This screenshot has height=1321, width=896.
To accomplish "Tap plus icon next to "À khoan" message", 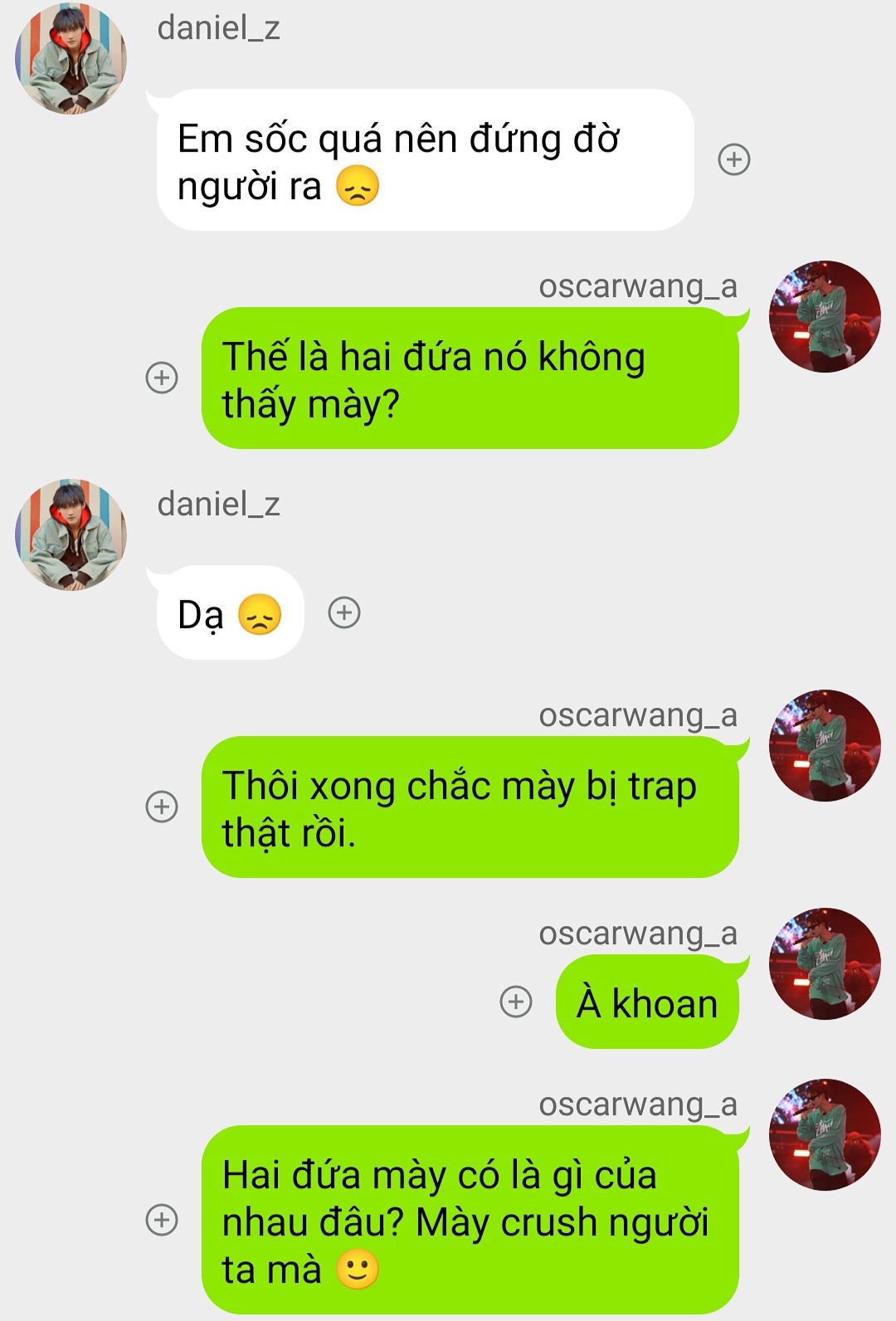I will (516, 1002).
